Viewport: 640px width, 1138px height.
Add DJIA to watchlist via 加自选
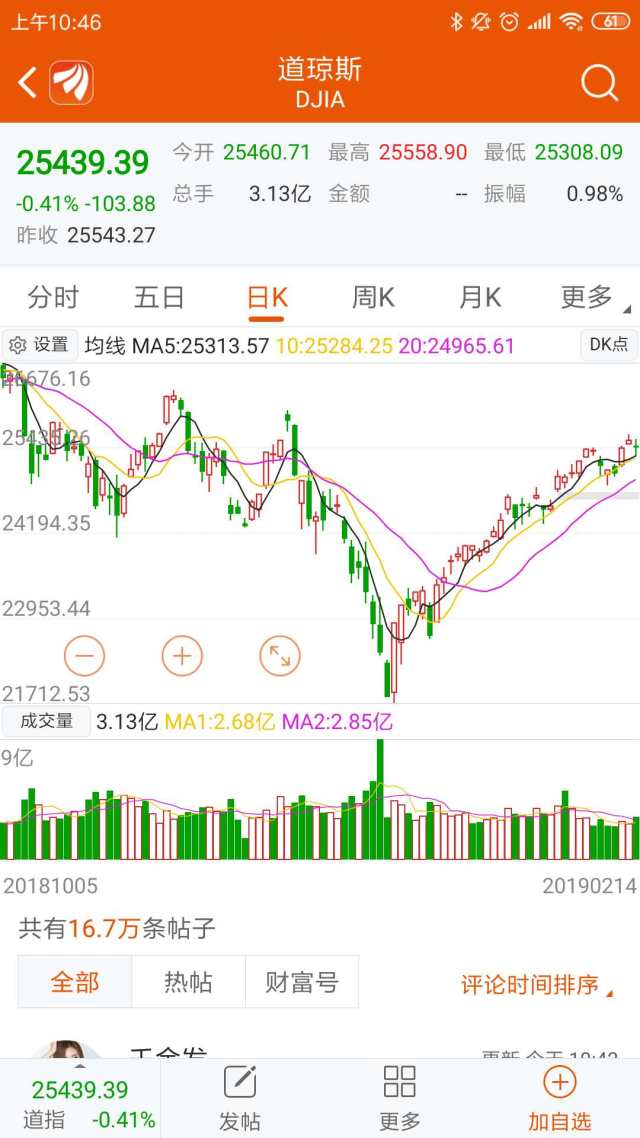pyautogui.click(x=559, y=1098)
